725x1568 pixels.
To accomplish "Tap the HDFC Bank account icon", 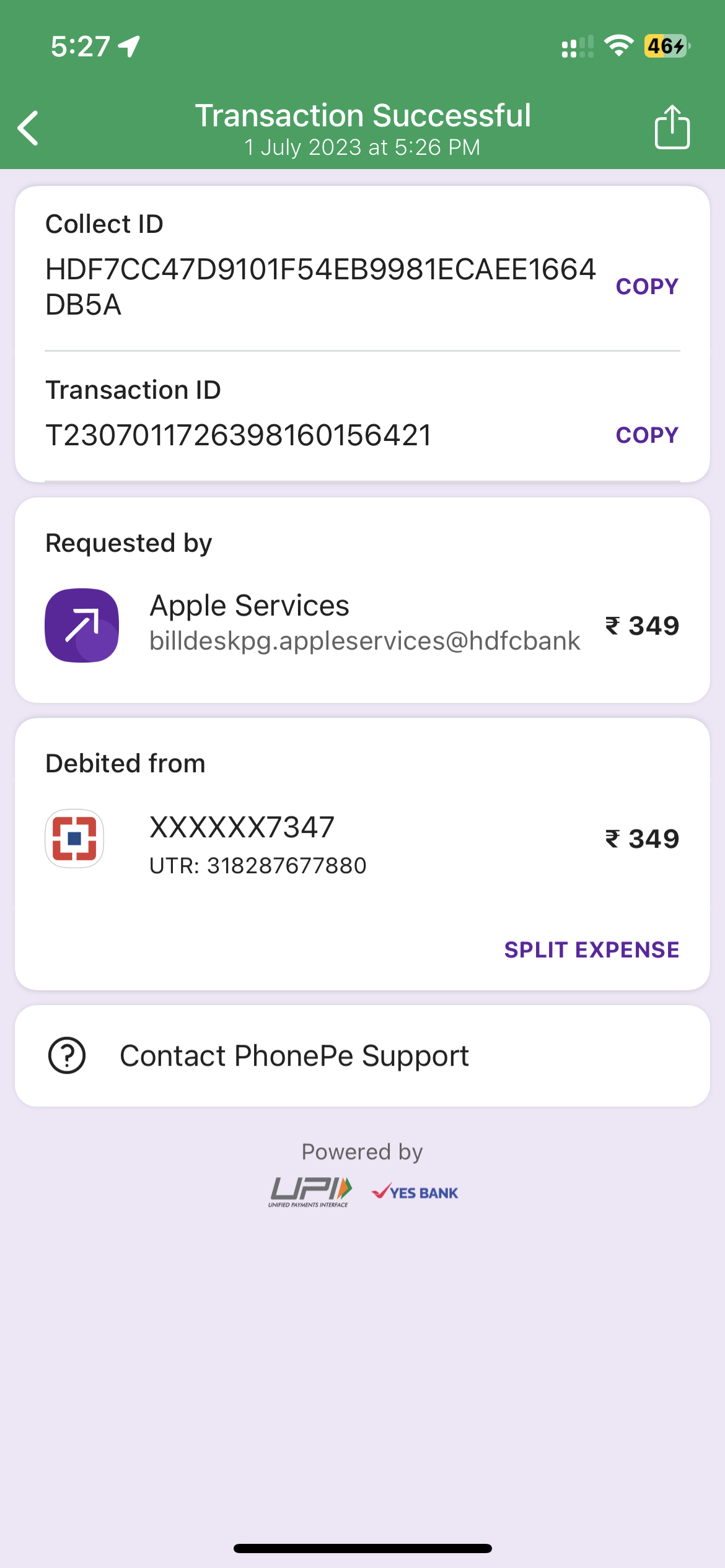I will point(74,839).
